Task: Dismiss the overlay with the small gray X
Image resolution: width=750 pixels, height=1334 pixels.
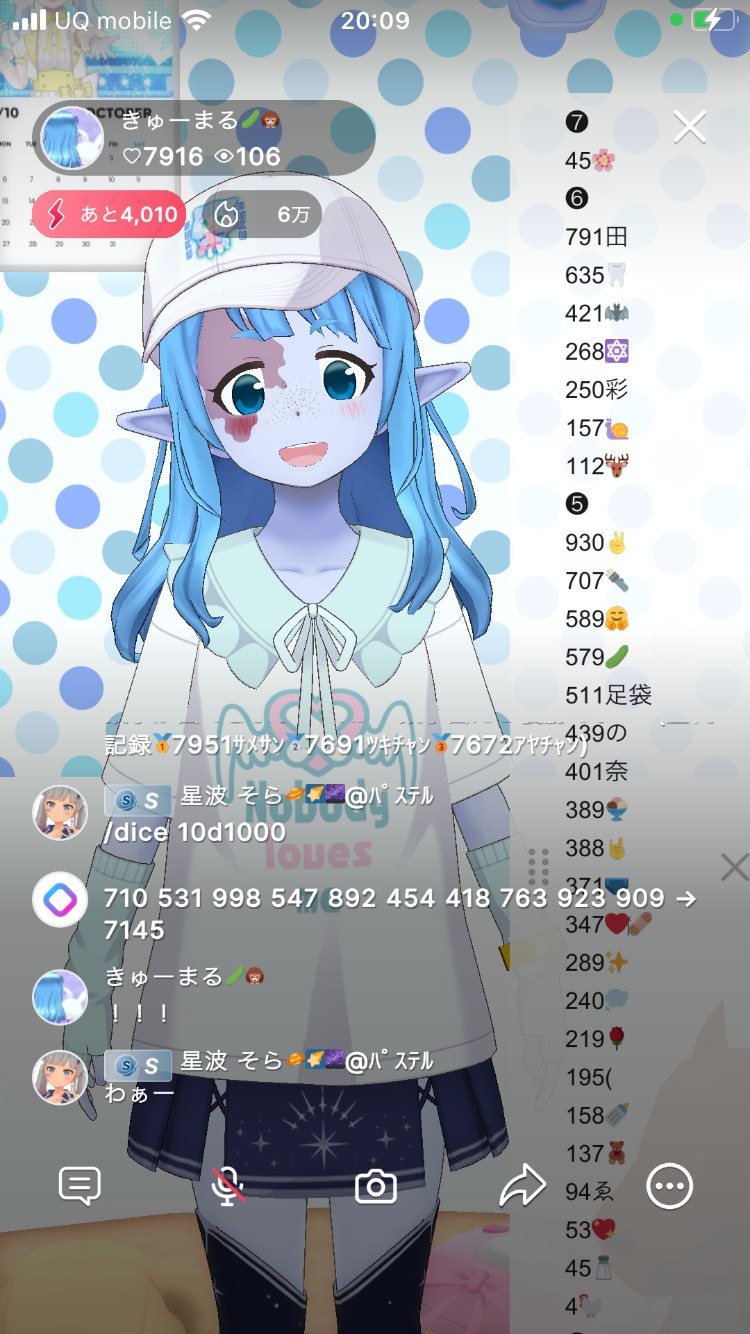Action: tap(734, 867)
